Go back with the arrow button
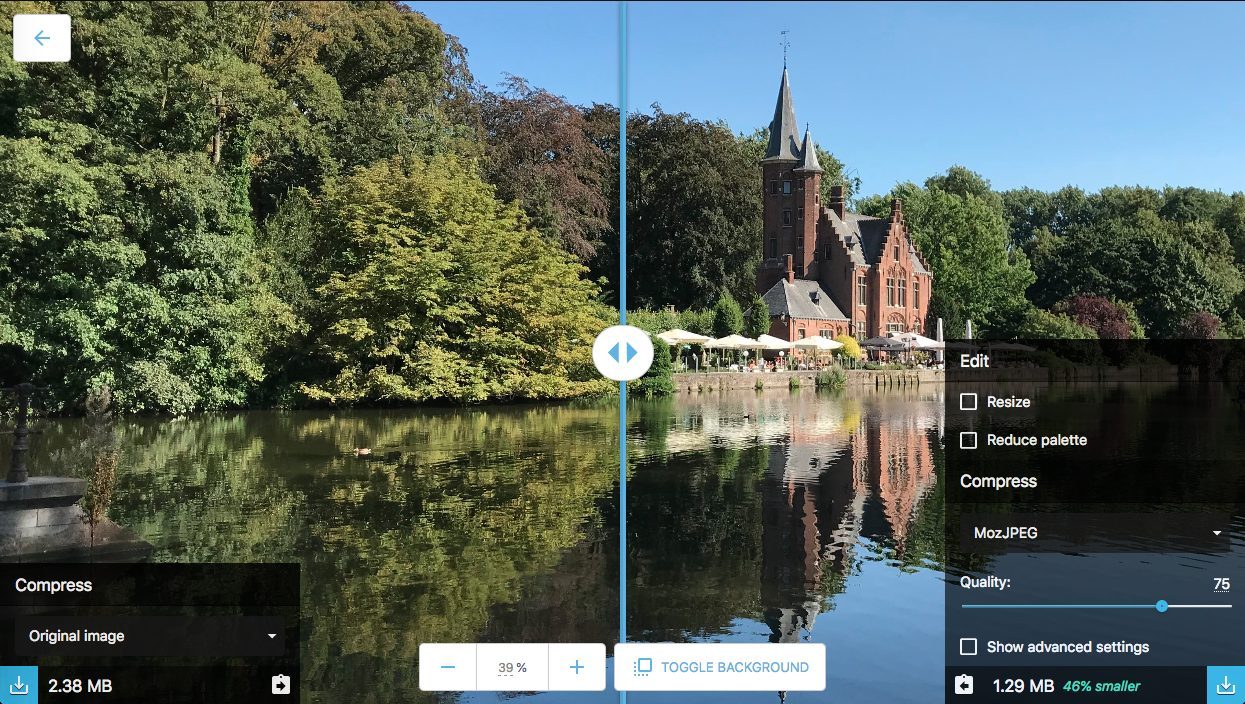 42,38
